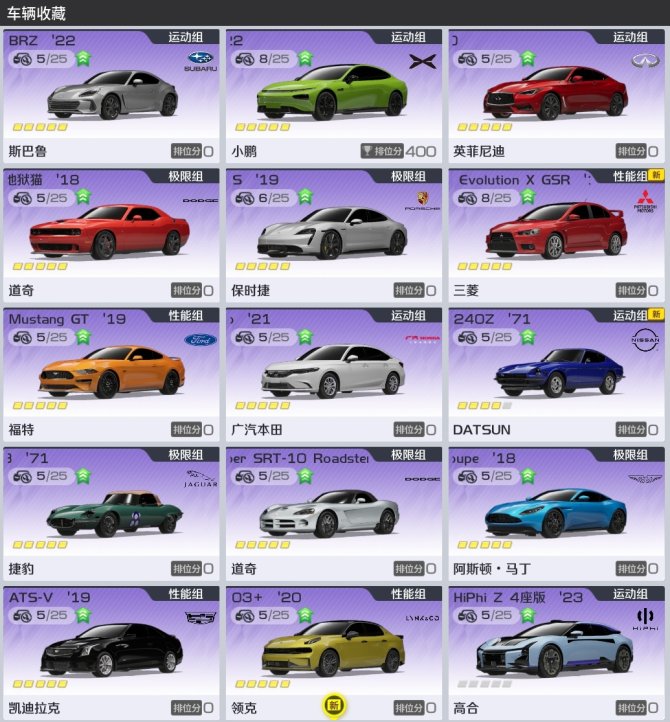Viewport: 670px width, 722px height.
Task: View the Aston Martin (阿斯顿·马丁) '18 card
Action: click(556, 512)
